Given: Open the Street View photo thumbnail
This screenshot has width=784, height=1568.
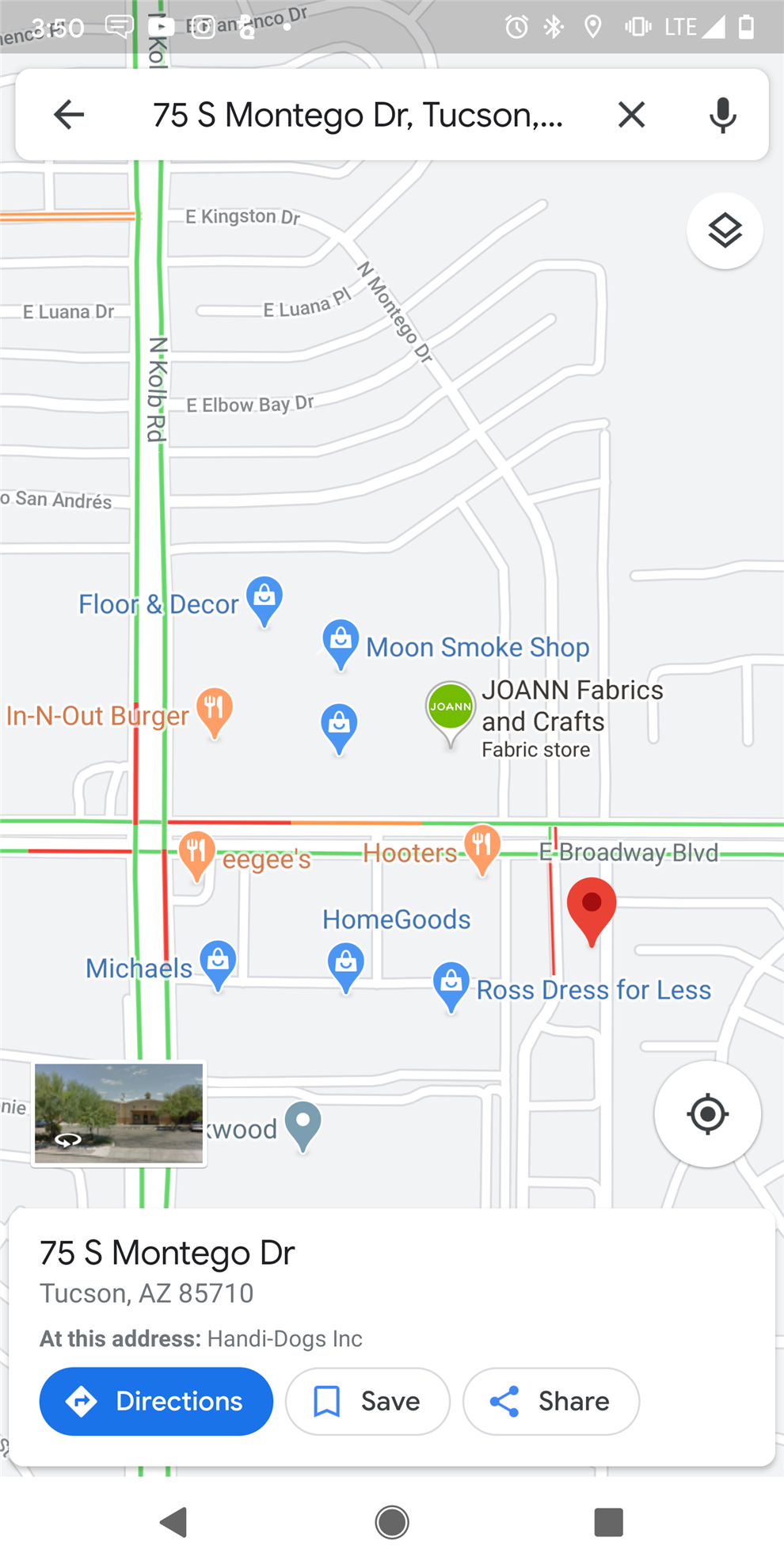Looking at the screenshot, I should [x=119, y=1113].
